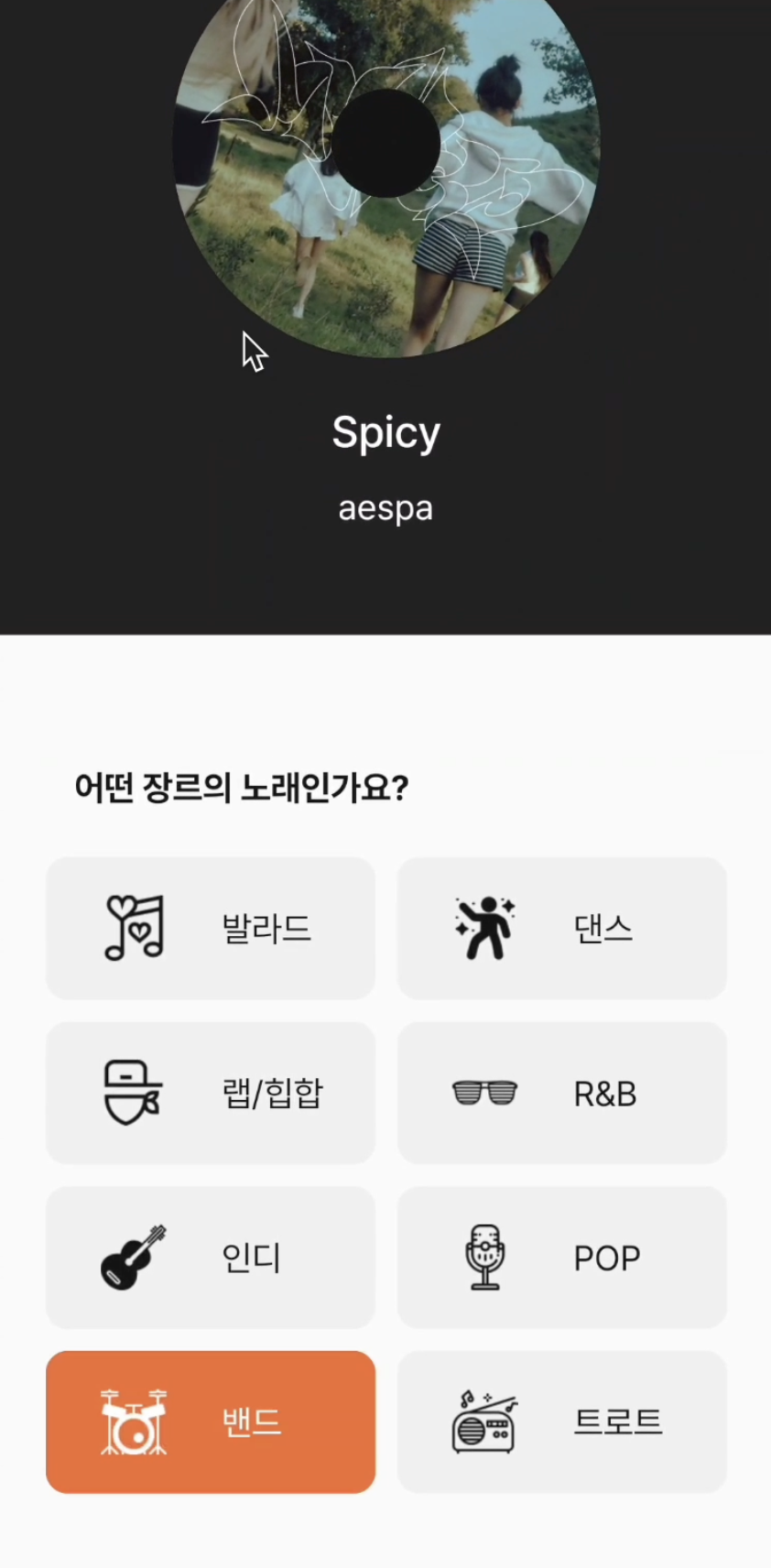Pick the 트로트 genre button
Viewport: 771px width, 1568px height.
pyautogui.click(x=561, y=1421)
